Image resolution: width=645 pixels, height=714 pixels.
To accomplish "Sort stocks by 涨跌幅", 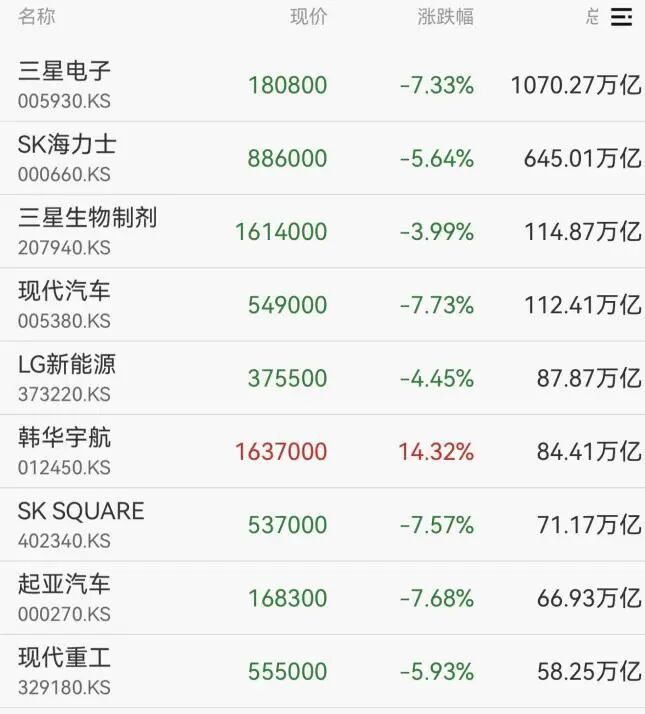I will click(x=445, y=17).
